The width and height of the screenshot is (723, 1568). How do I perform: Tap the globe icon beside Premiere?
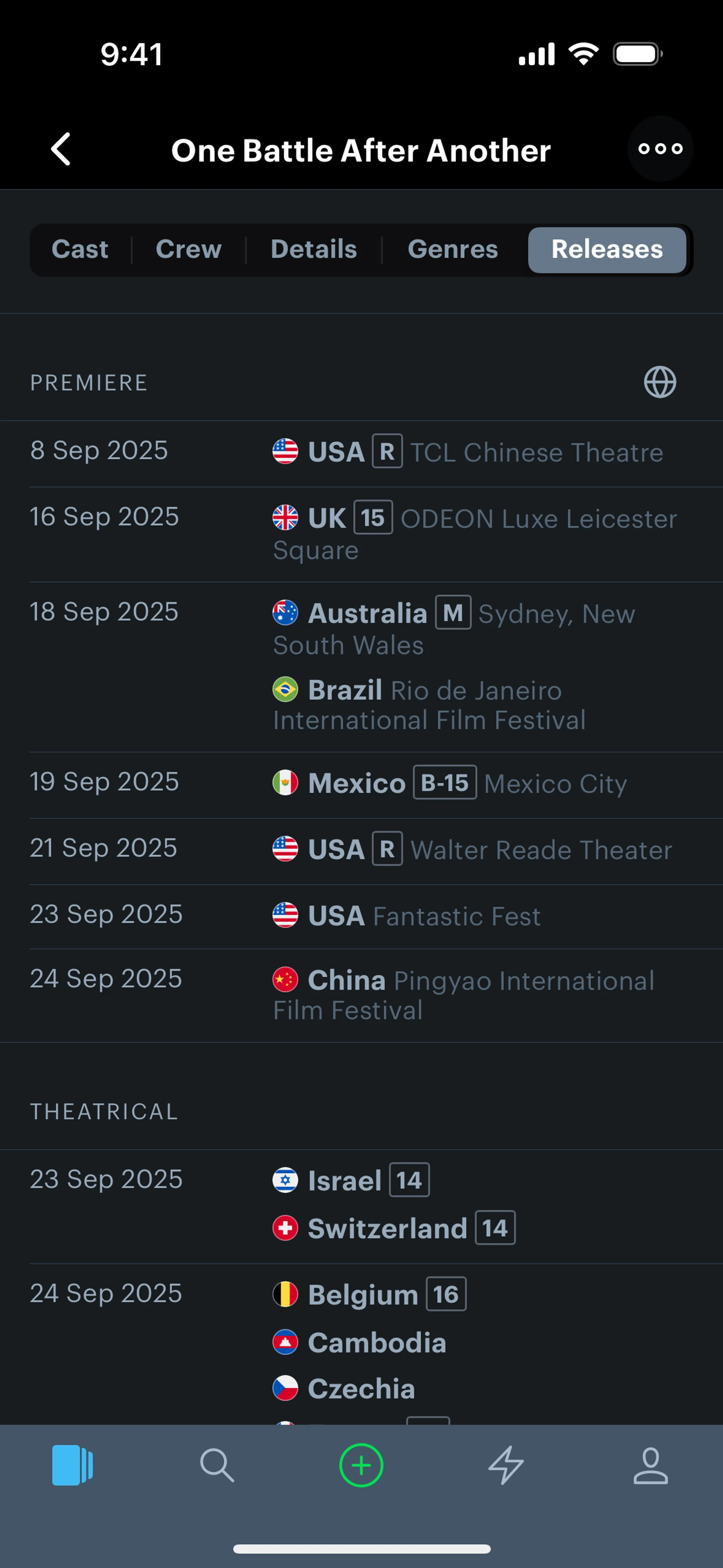tap(660, 382)
